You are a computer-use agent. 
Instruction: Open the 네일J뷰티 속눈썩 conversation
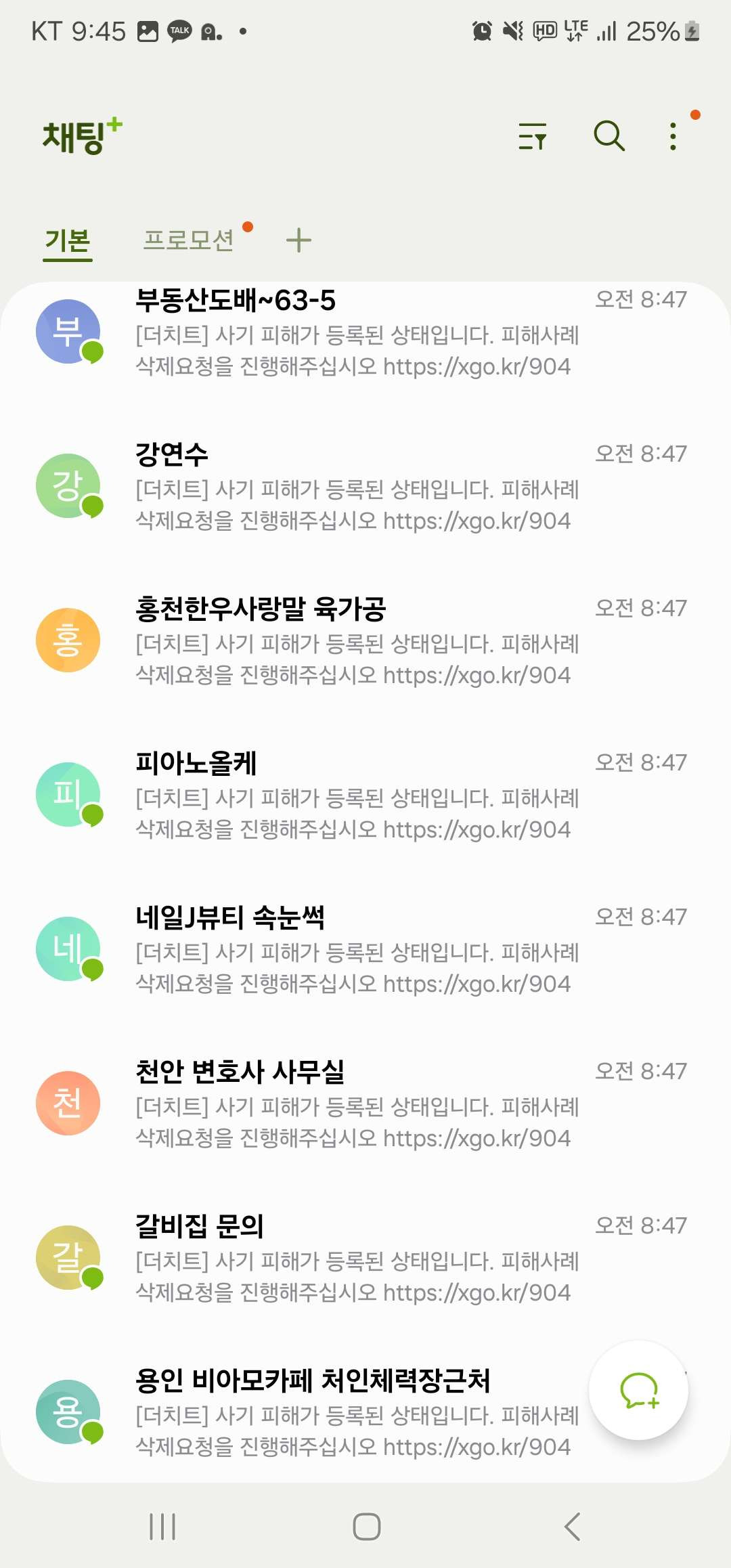365,949
